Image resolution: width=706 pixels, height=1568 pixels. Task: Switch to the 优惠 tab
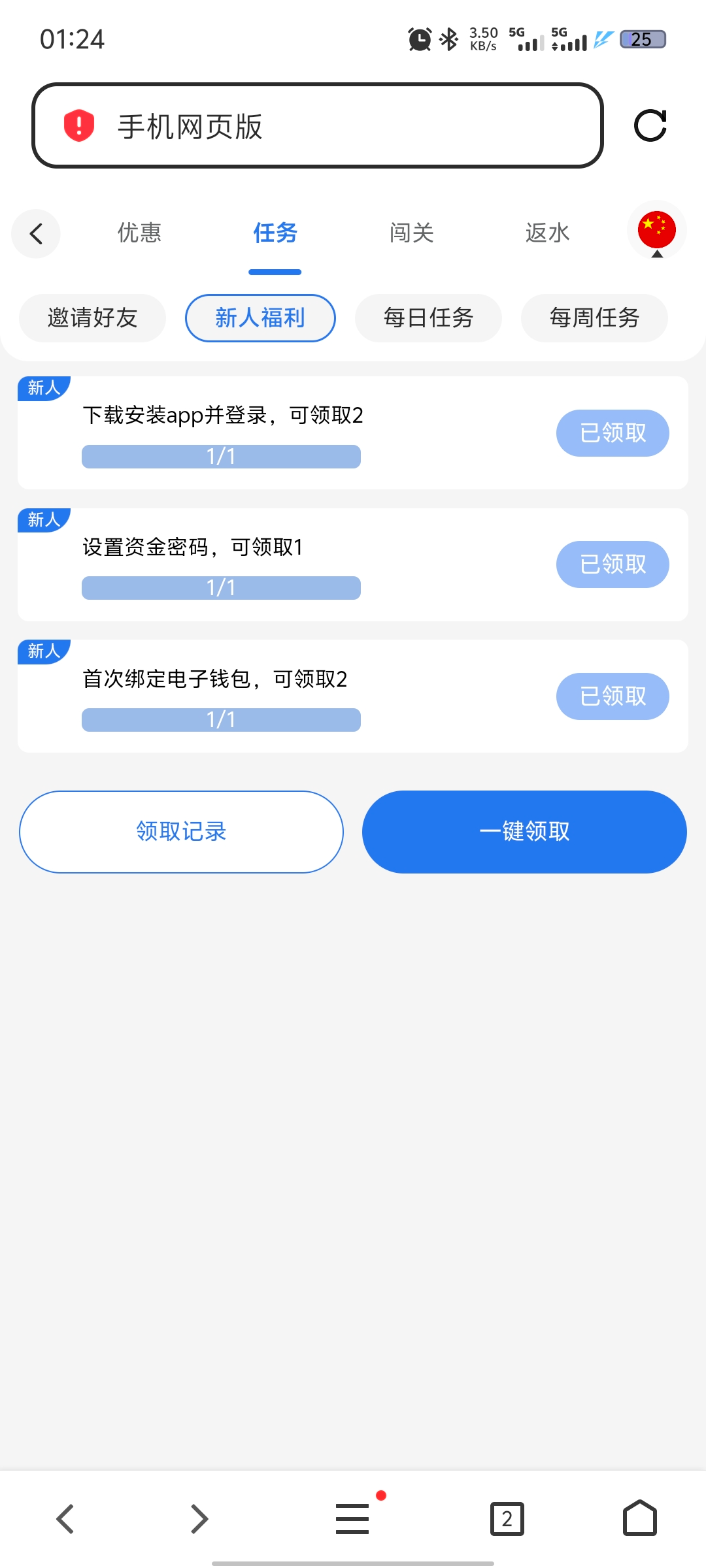(139, 233)
